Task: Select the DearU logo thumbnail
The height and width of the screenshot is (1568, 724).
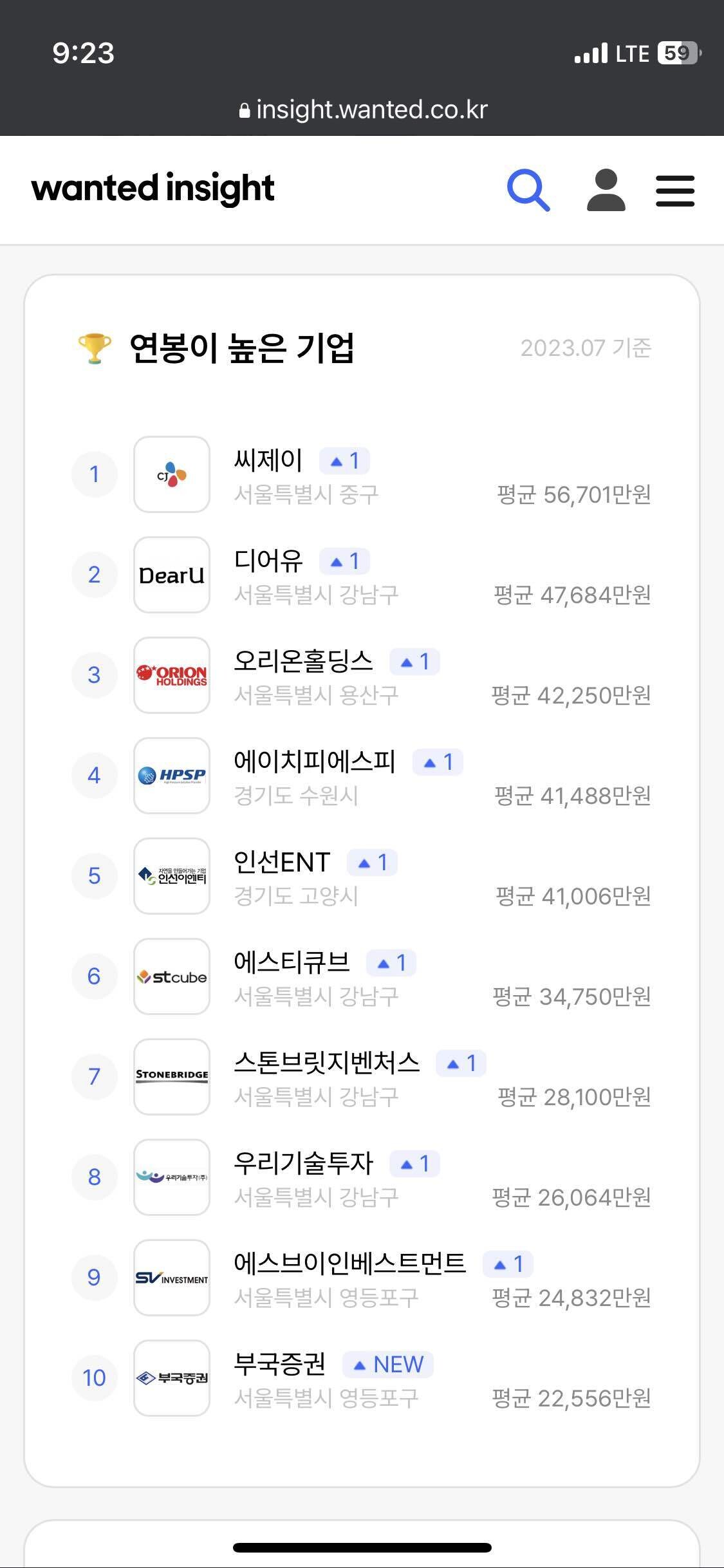Action: [x=171, y=575]
